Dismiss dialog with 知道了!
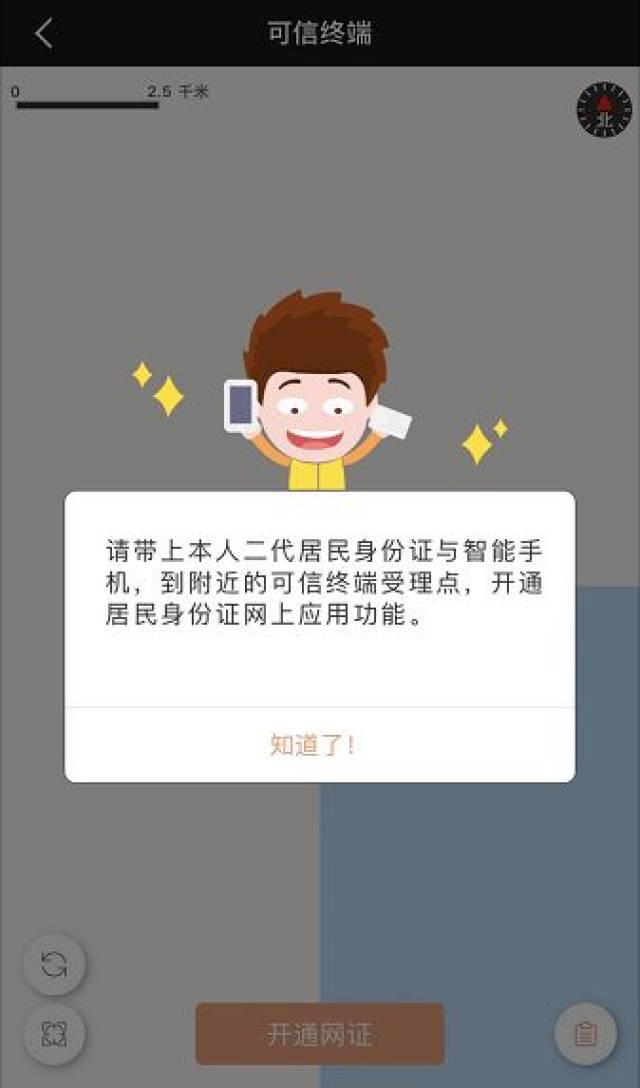This screenshot has height=1088, width=640. coord(312,745)
